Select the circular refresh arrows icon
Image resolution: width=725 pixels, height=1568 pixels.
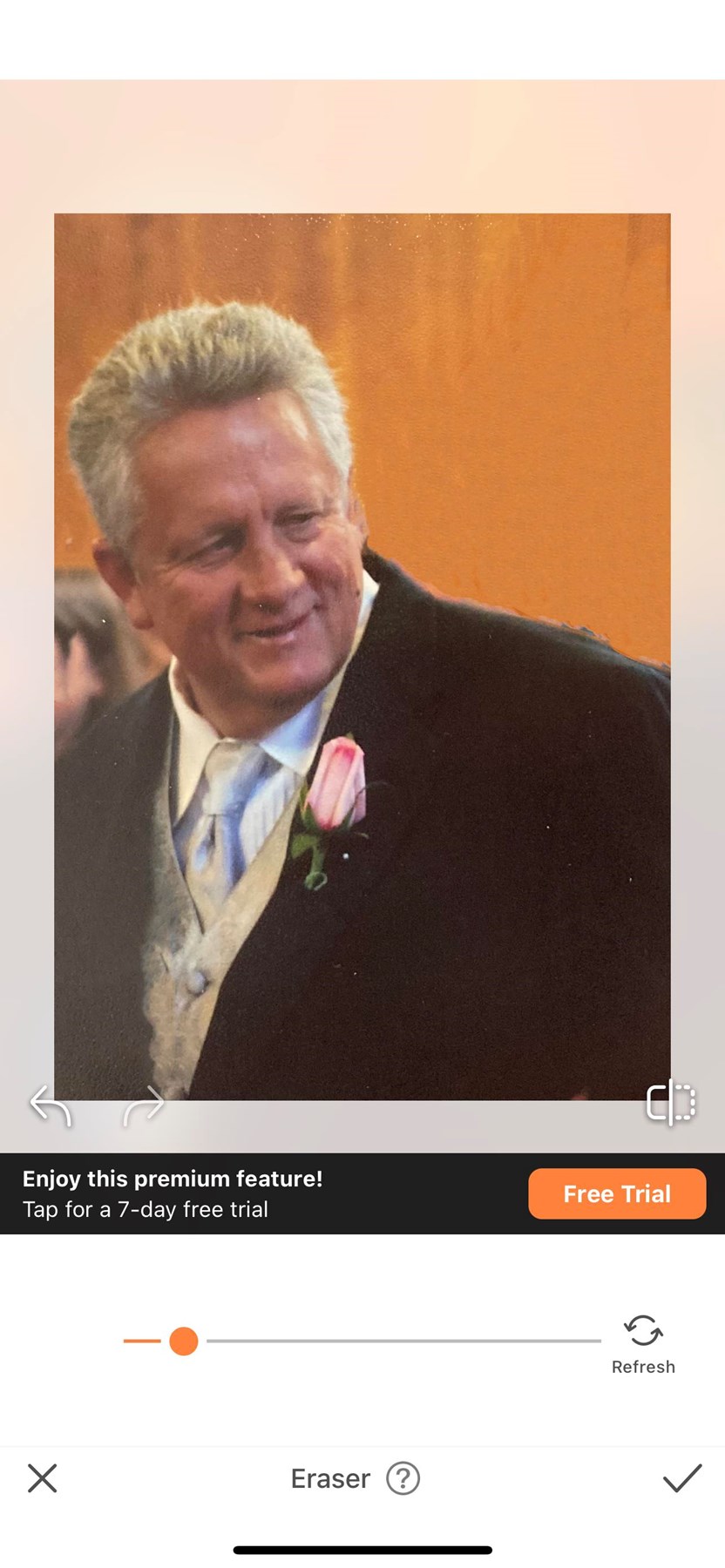coord(643,1330)
